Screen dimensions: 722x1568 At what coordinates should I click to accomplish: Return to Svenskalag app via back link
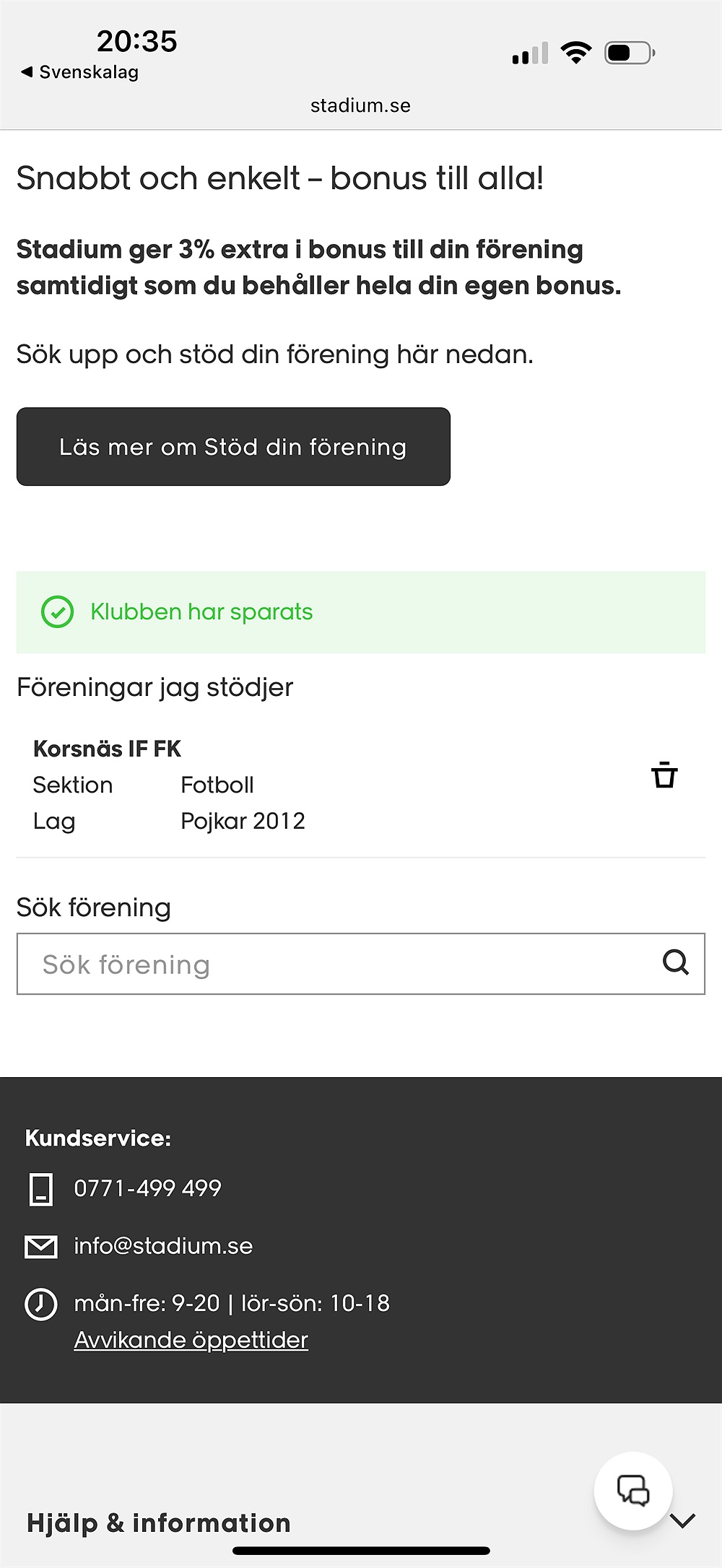coord(79,72)
